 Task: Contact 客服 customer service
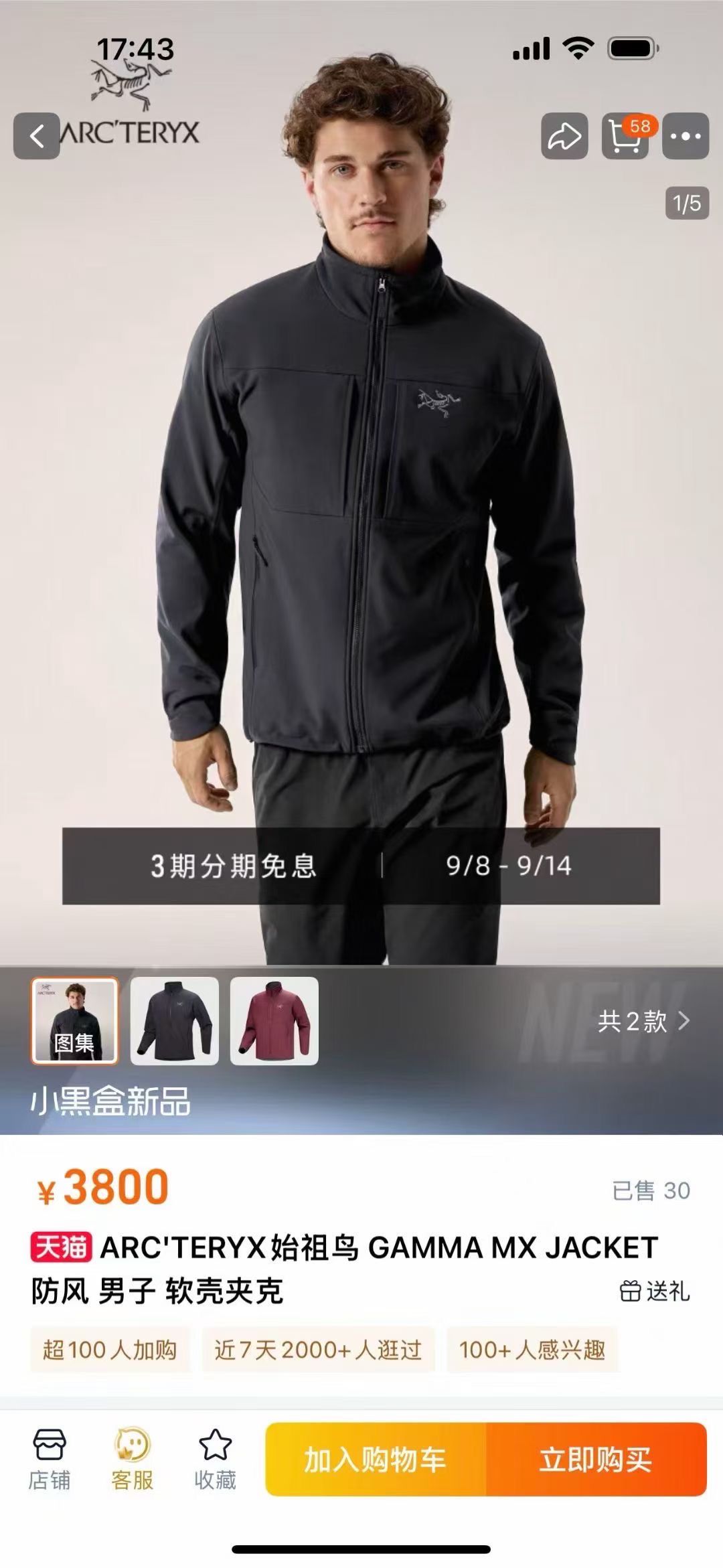click(133, 1461)
